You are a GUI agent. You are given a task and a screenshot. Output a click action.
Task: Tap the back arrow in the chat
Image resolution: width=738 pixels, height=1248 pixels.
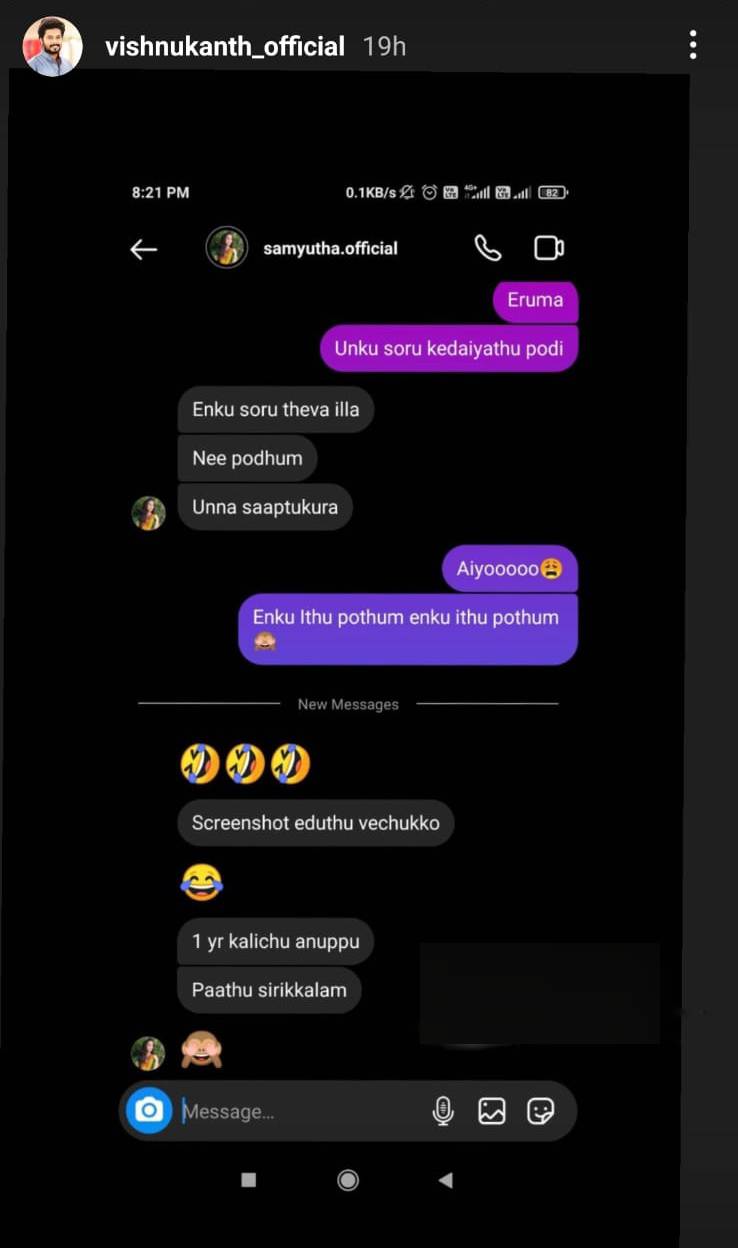pos(143,249)
